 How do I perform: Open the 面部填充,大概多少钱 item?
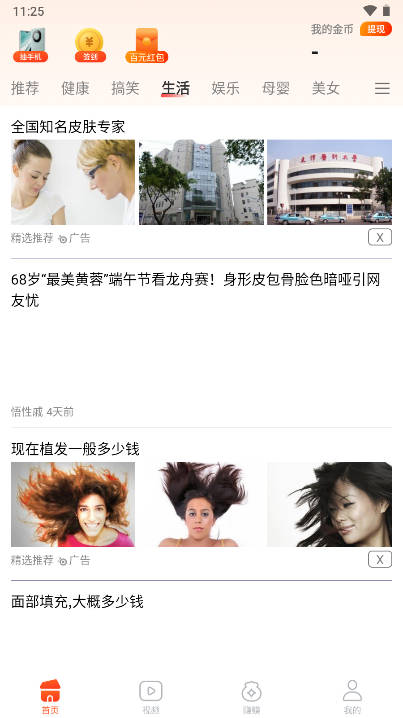pyautogui.click(x=77, y=601)
